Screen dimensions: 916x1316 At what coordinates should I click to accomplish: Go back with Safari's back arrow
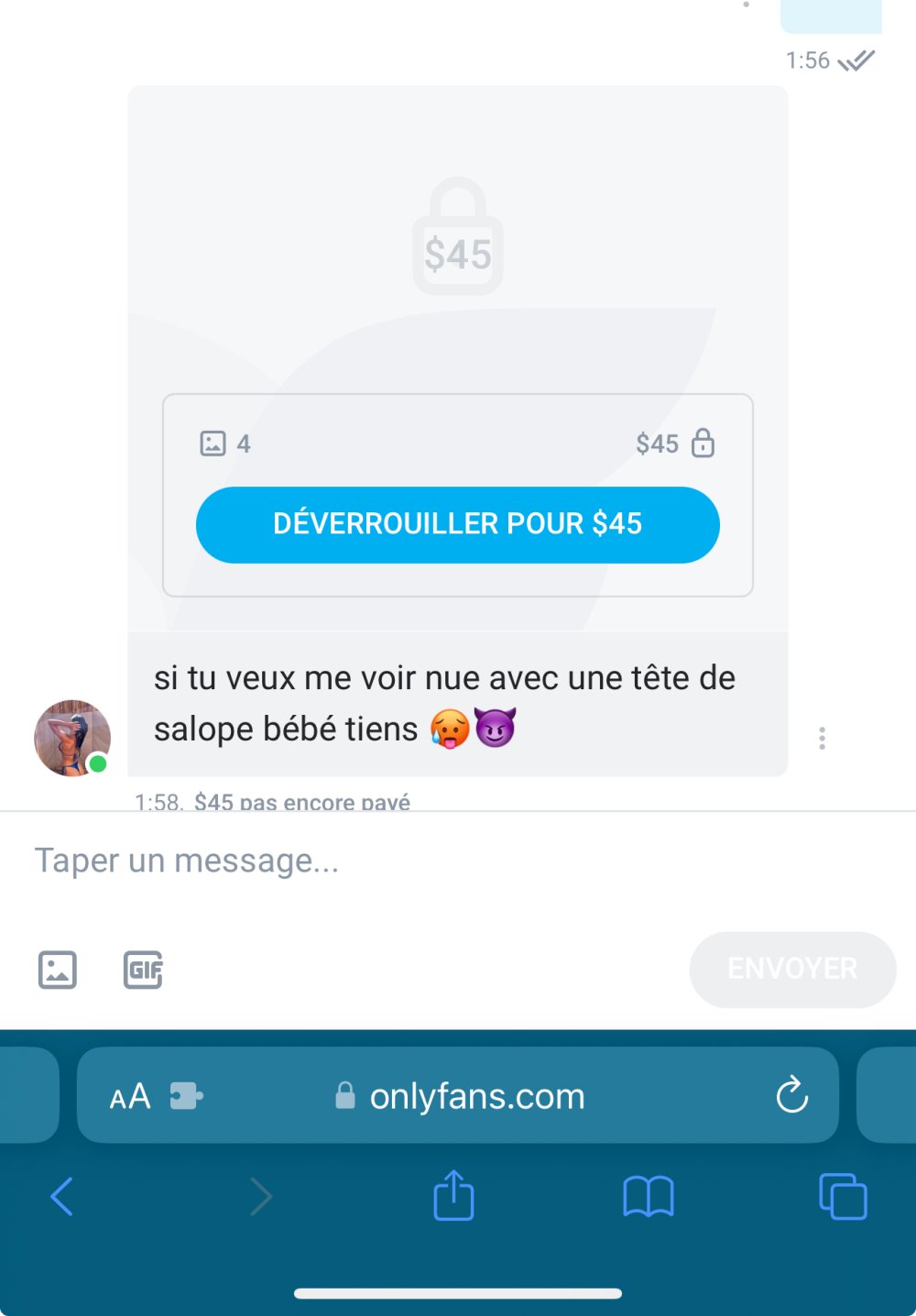coord(61,1196)
